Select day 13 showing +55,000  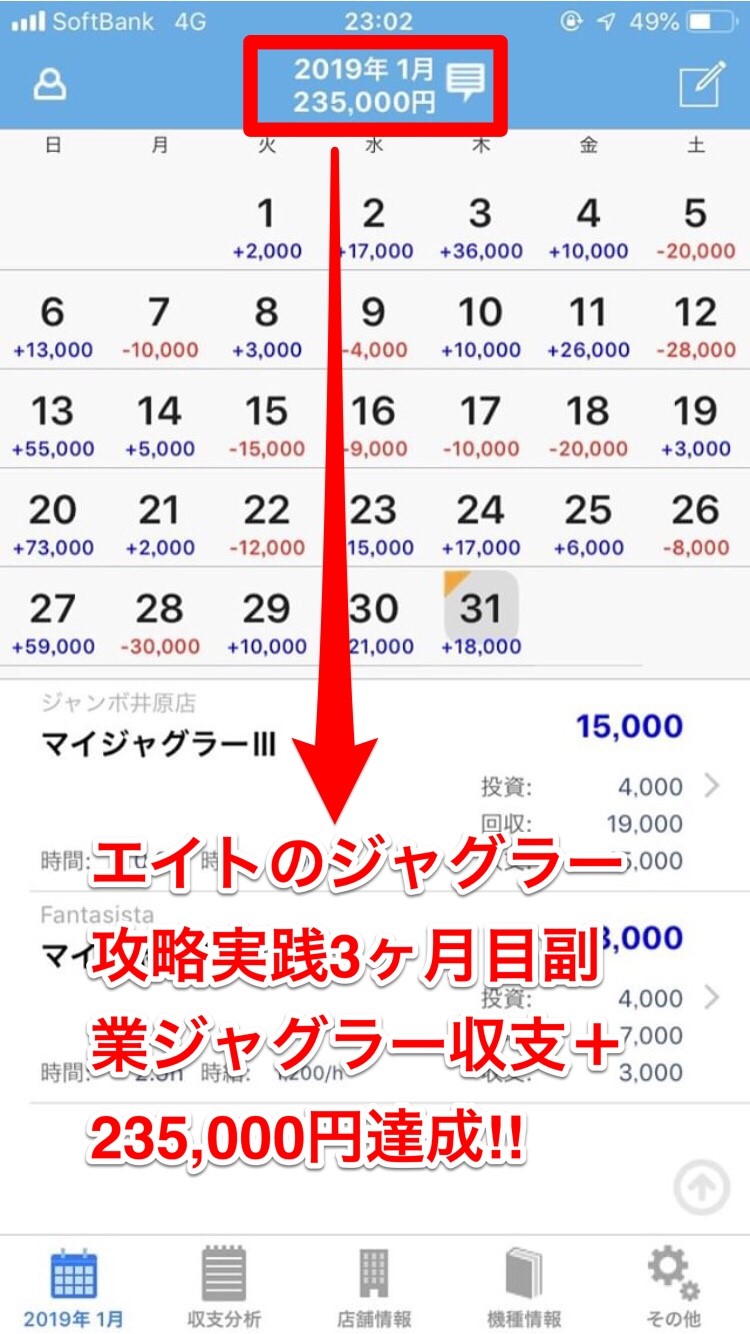(52, 426)
